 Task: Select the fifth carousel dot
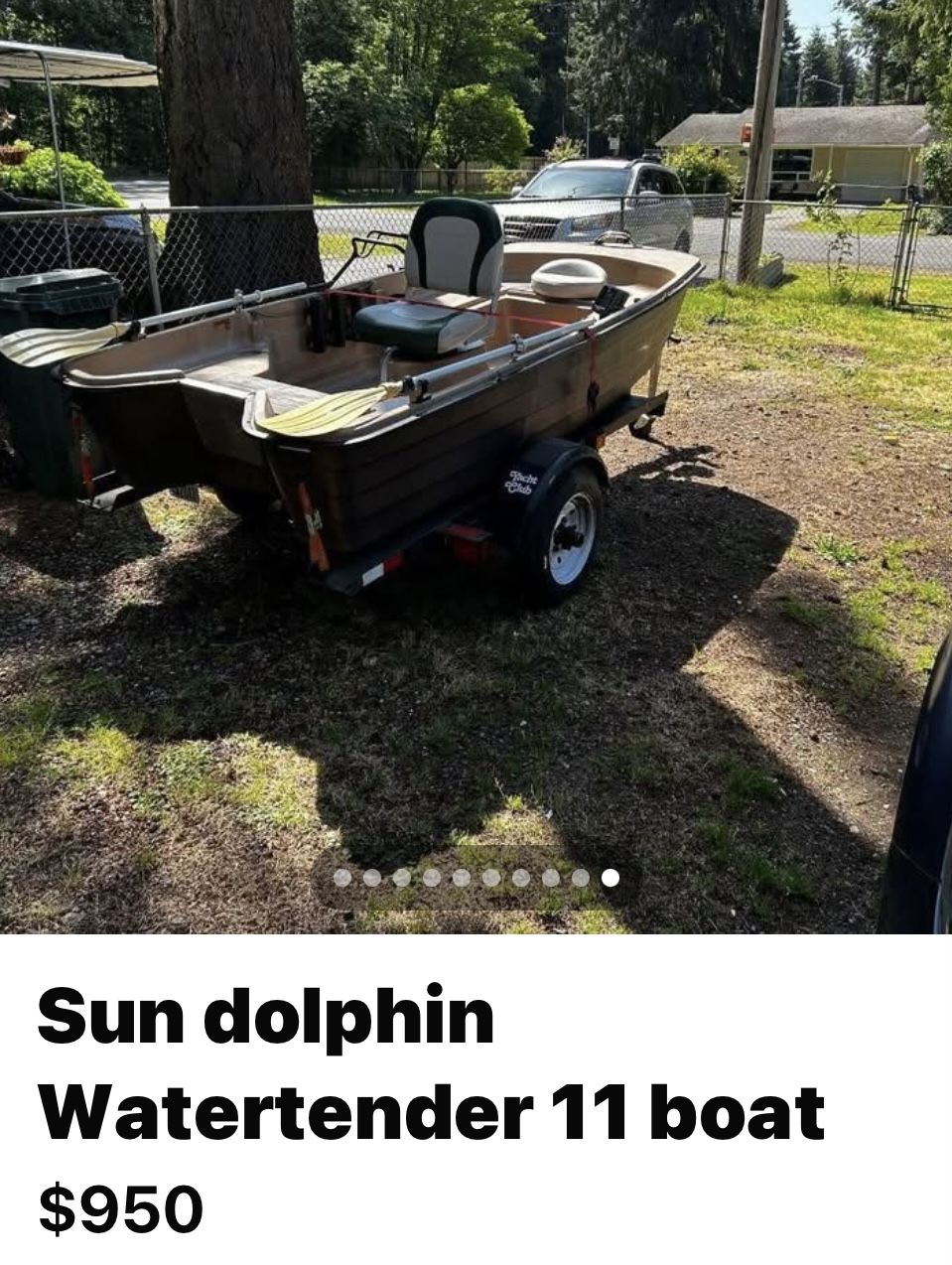[x=462, y=879]
